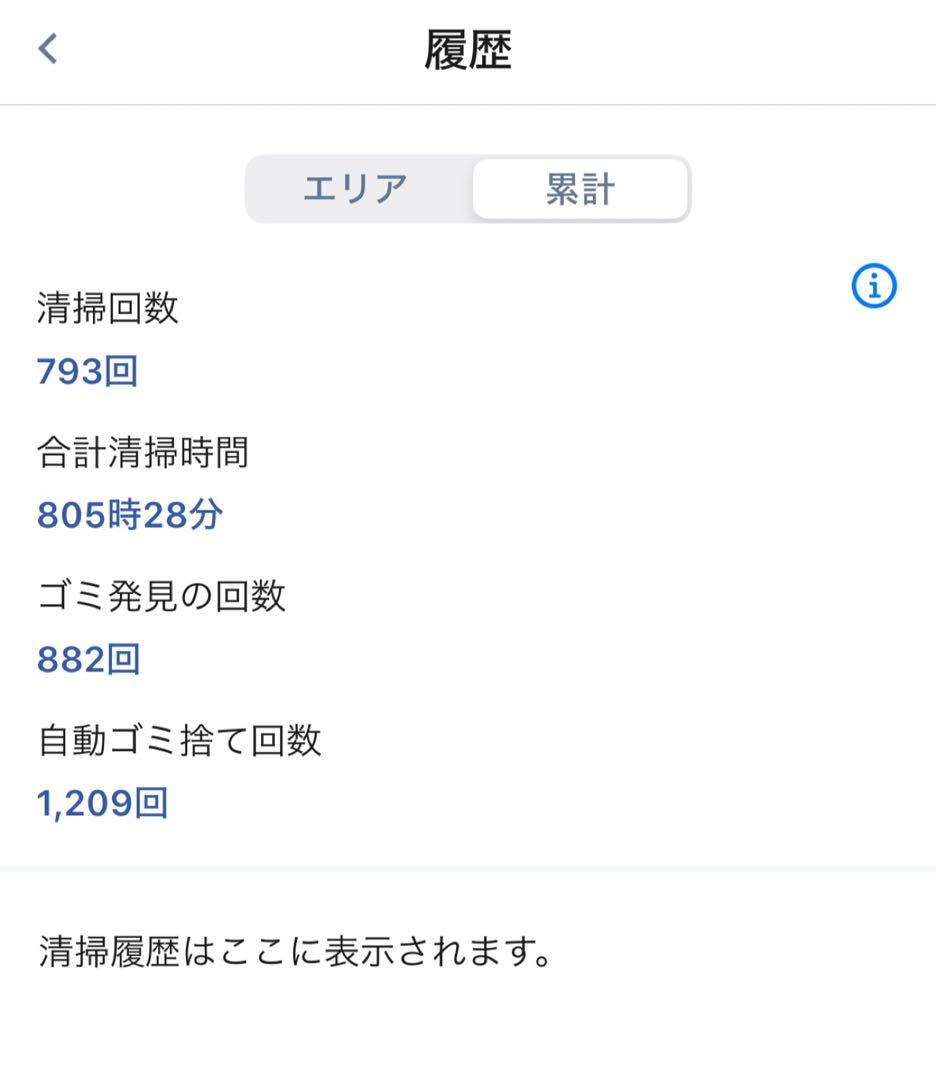Tap the 1,209回 auto-empty count value
The width and height of the screenshot is (936, 1080).
(103, 802)
